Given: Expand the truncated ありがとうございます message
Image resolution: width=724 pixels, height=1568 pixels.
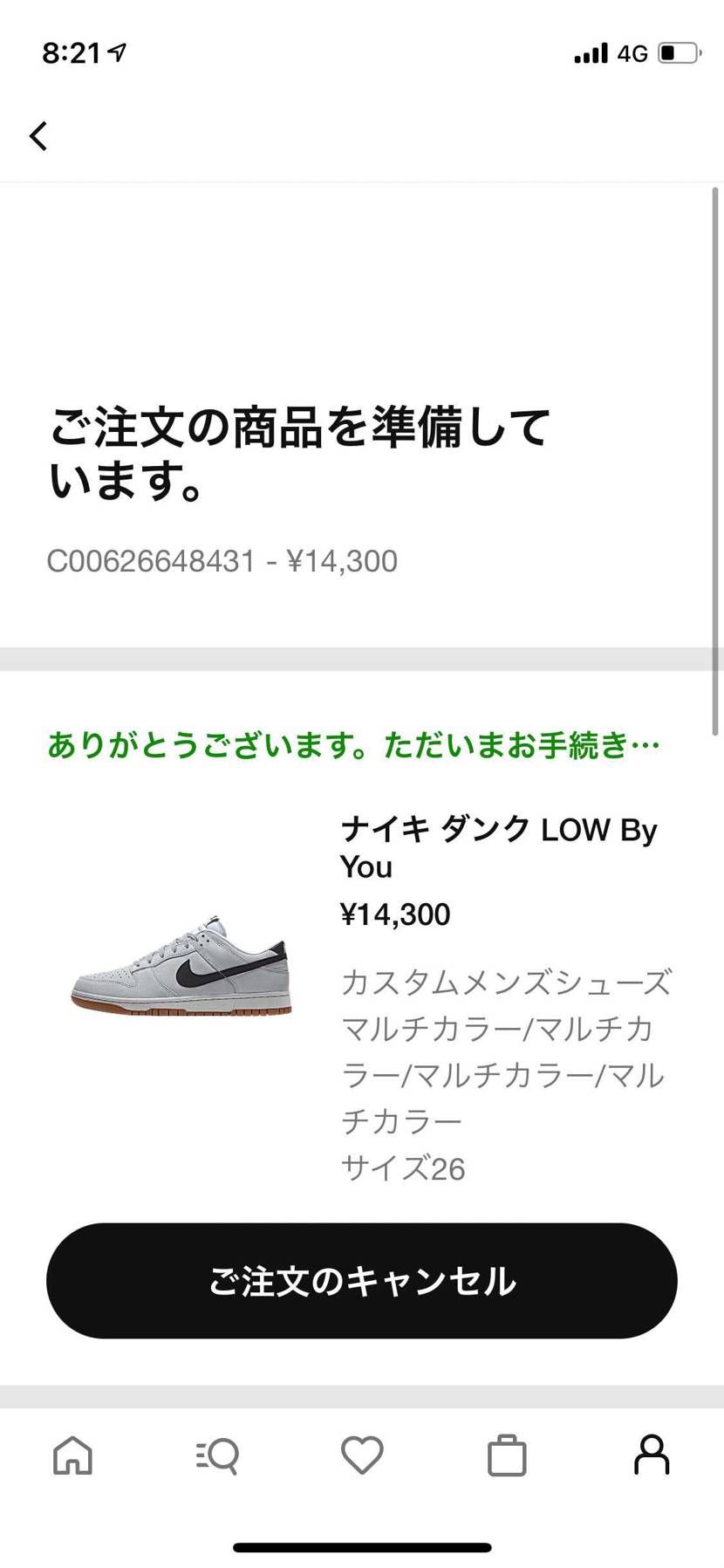Looking at the screenshot, I should (x=352, y=744).
